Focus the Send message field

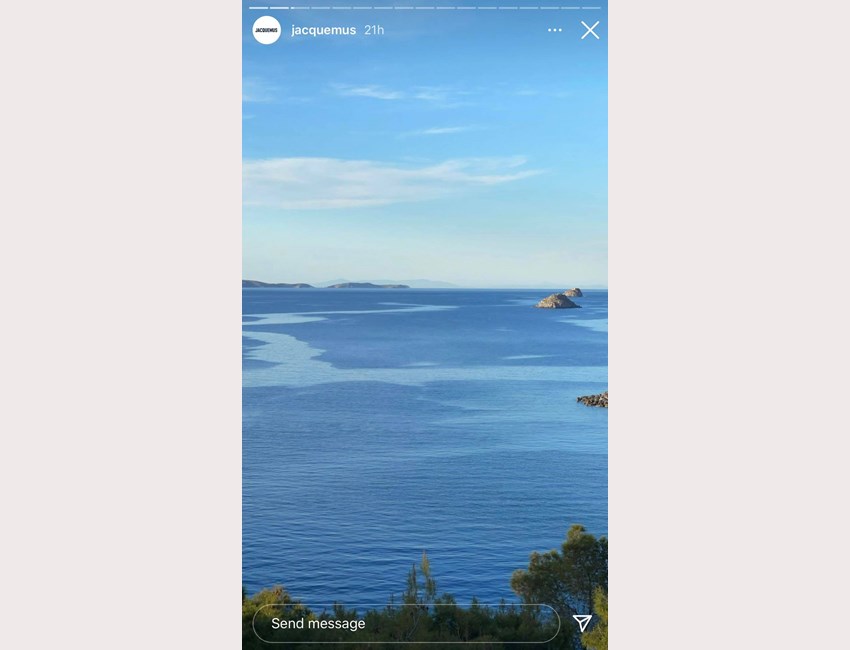click(405, 623)
